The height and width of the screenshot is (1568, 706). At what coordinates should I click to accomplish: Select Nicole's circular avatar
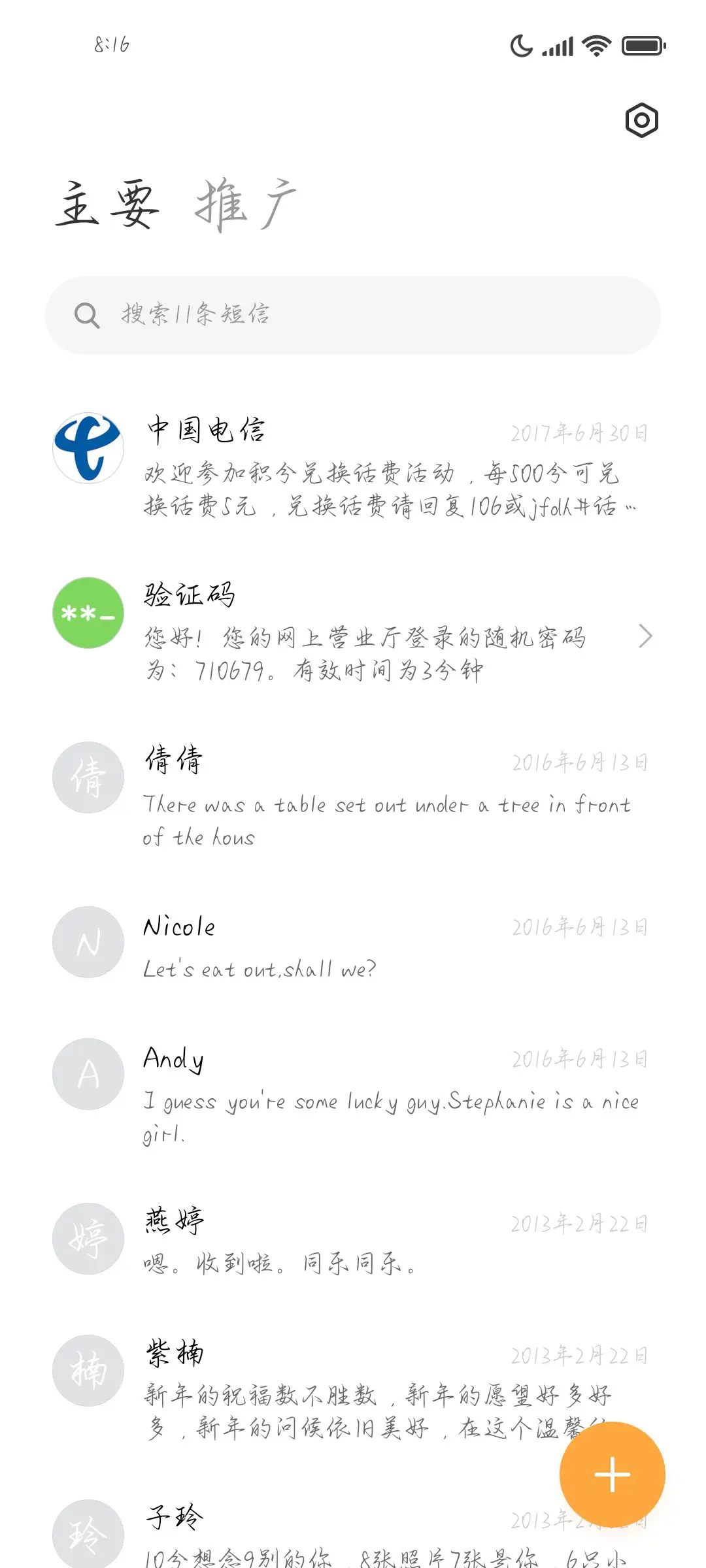click(x=88, y=941)
